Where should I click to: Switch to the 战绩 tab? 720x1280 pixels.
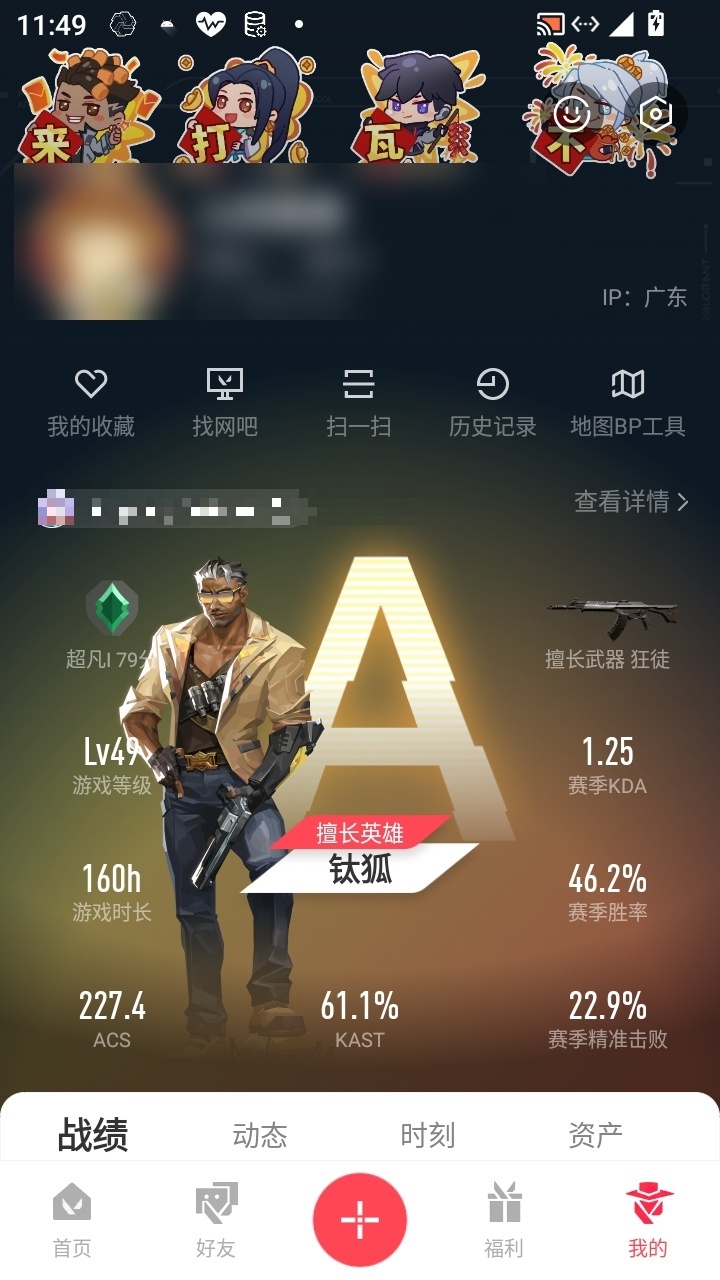pyautogui.click(x=93, y=1135)
